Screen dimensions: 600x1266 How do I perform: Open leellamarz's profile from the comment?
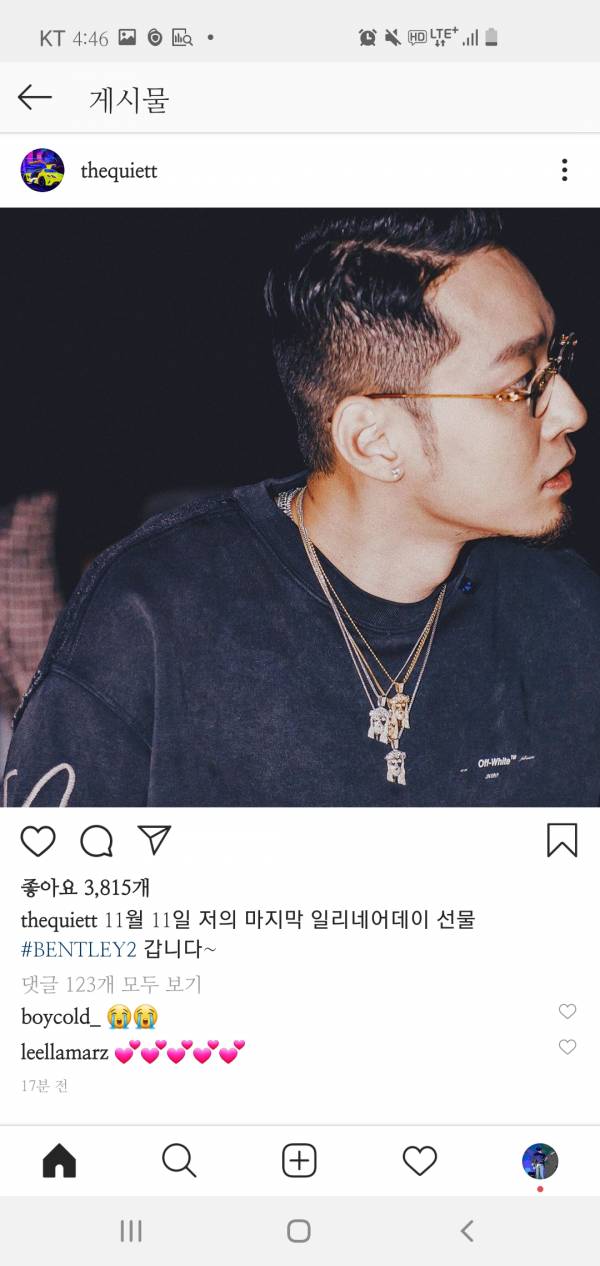coord(64,1053)
